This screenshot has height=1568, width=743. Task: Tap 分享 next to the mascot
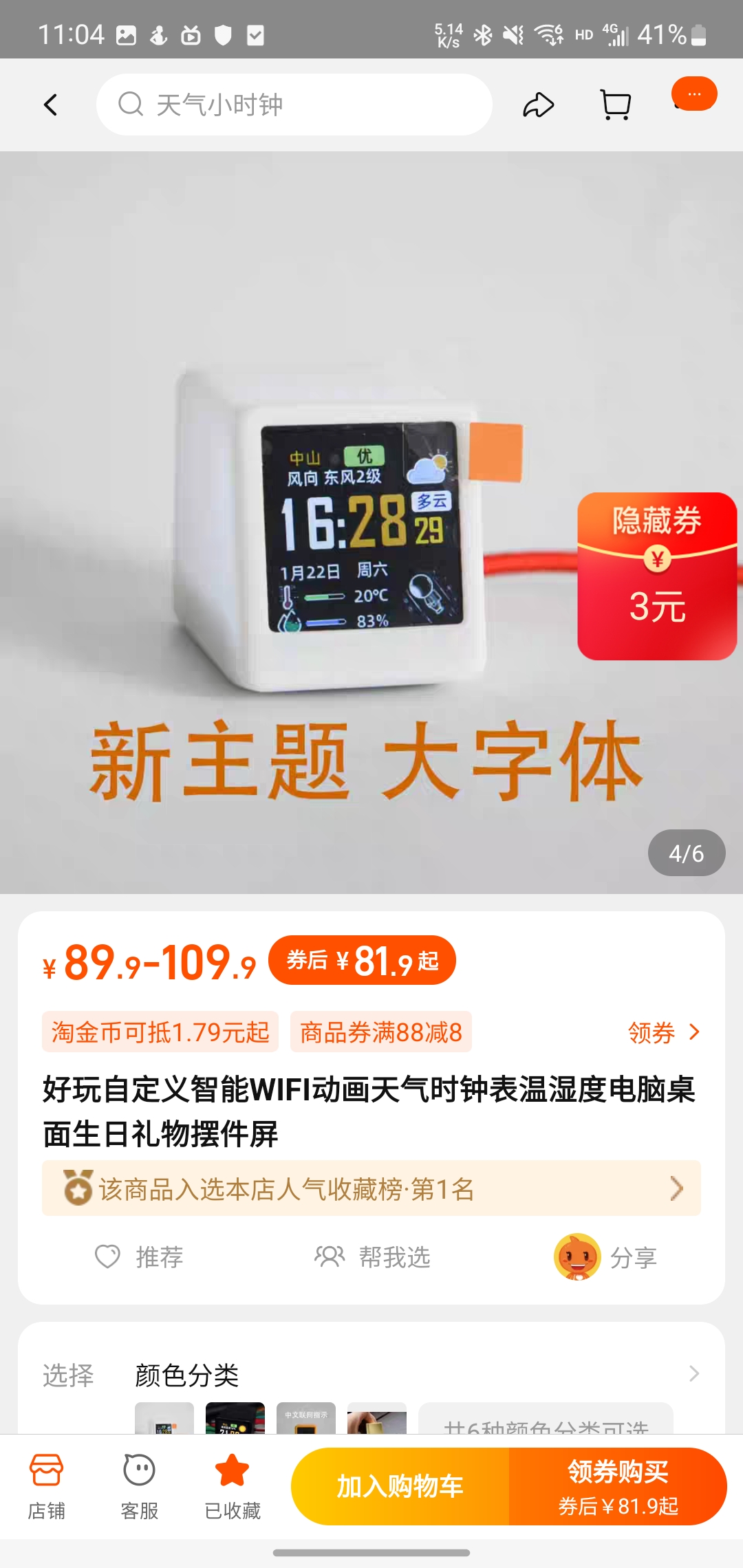click(607, 1257)
